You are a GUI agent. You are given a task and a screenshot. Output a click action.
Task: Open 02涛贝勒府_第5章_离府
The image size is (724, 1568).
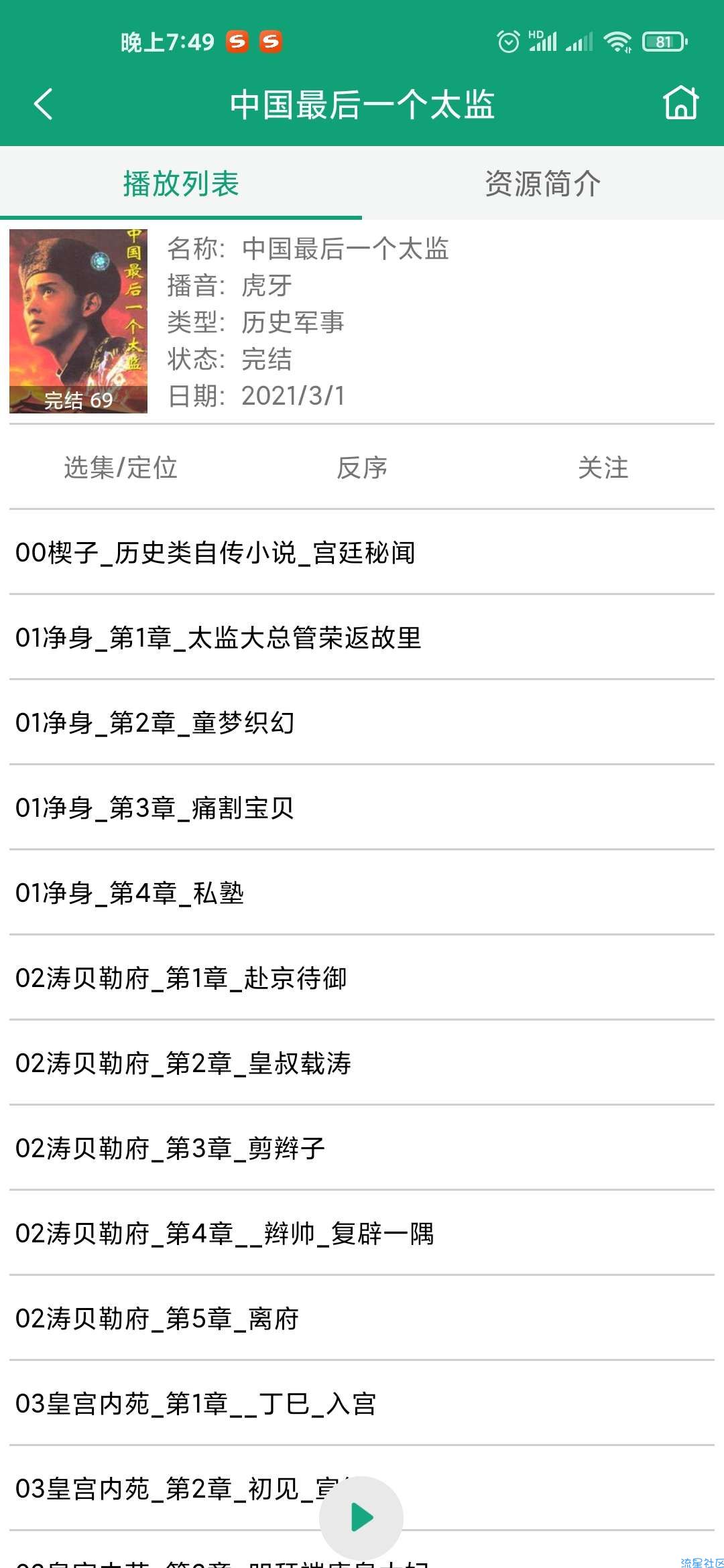click(x=158, y=1319)
